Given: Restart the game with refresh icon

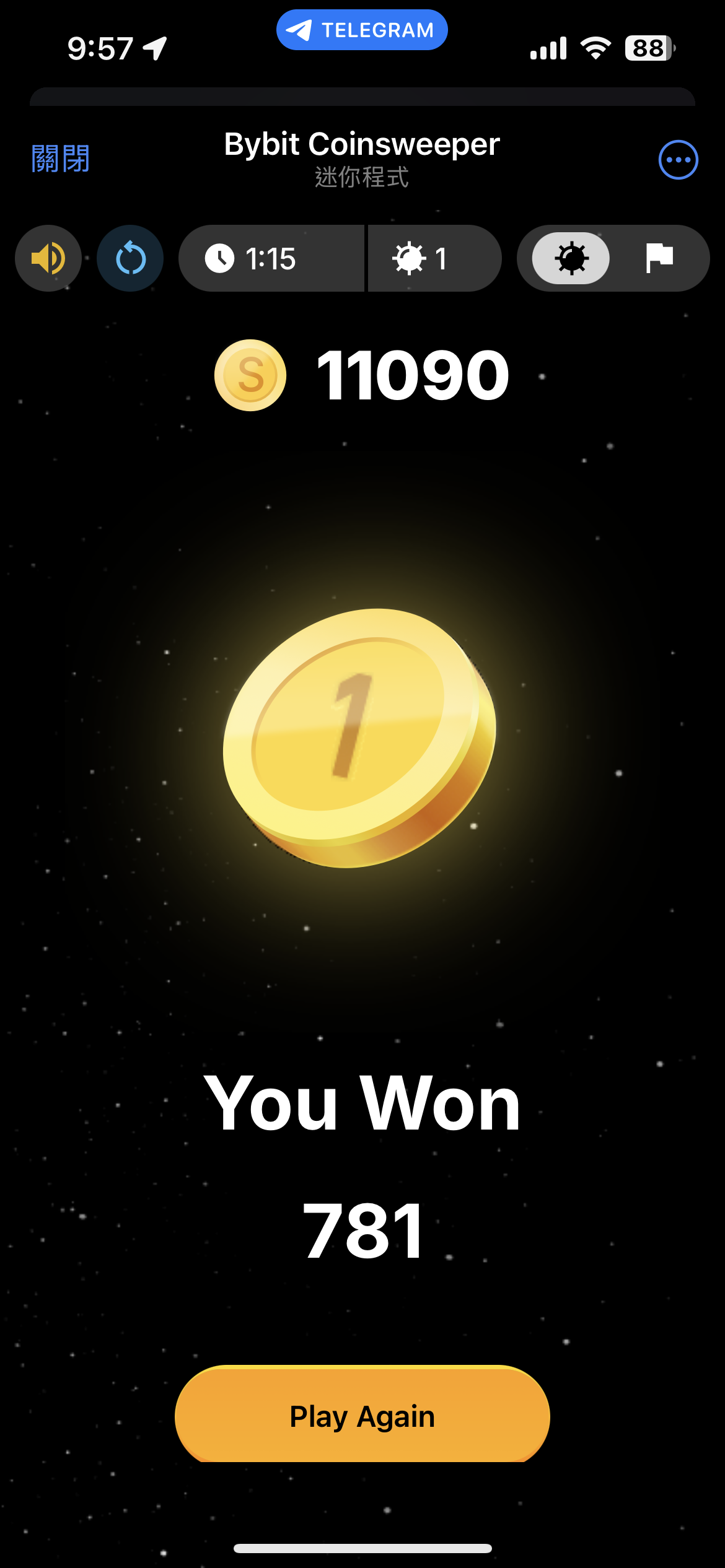Looking at the screenshot, I should [130, 258].
